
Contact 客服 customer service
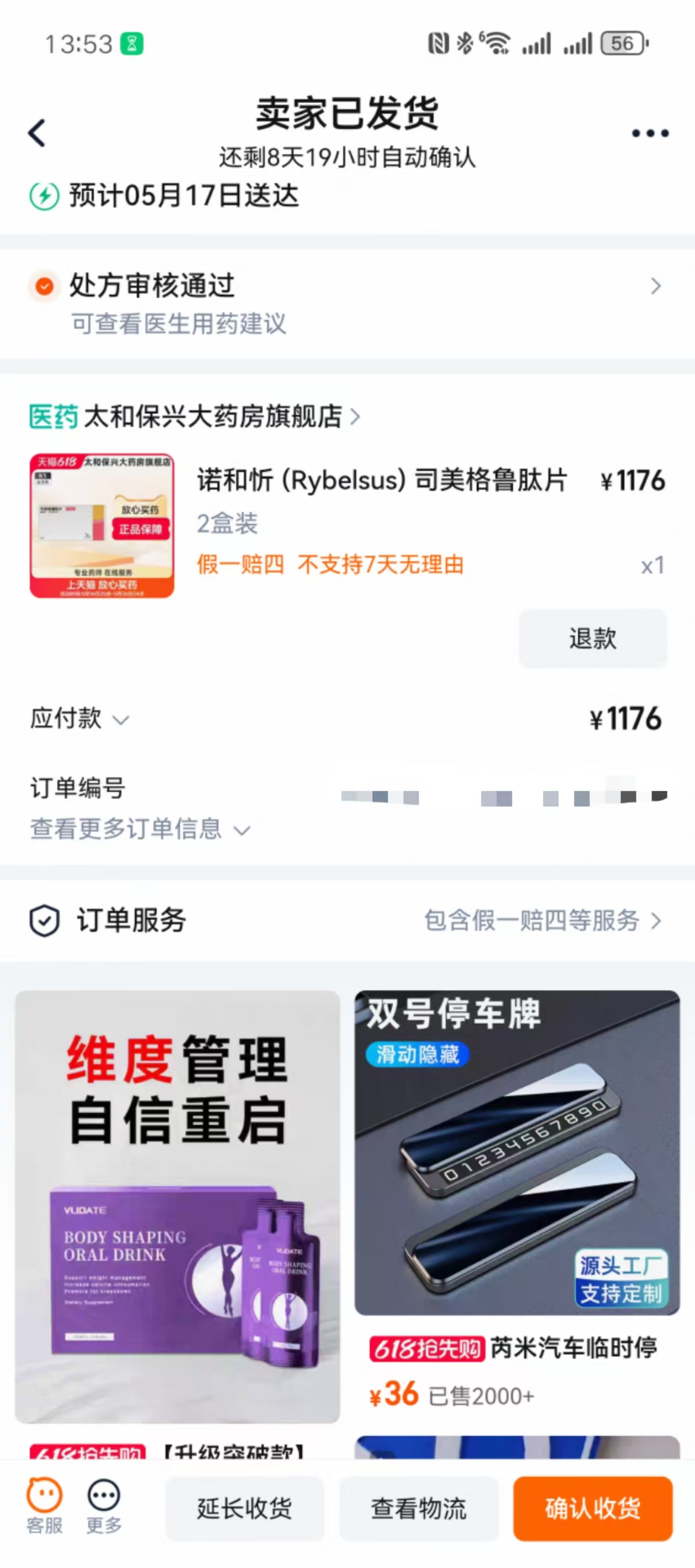tap(45, 1506)
